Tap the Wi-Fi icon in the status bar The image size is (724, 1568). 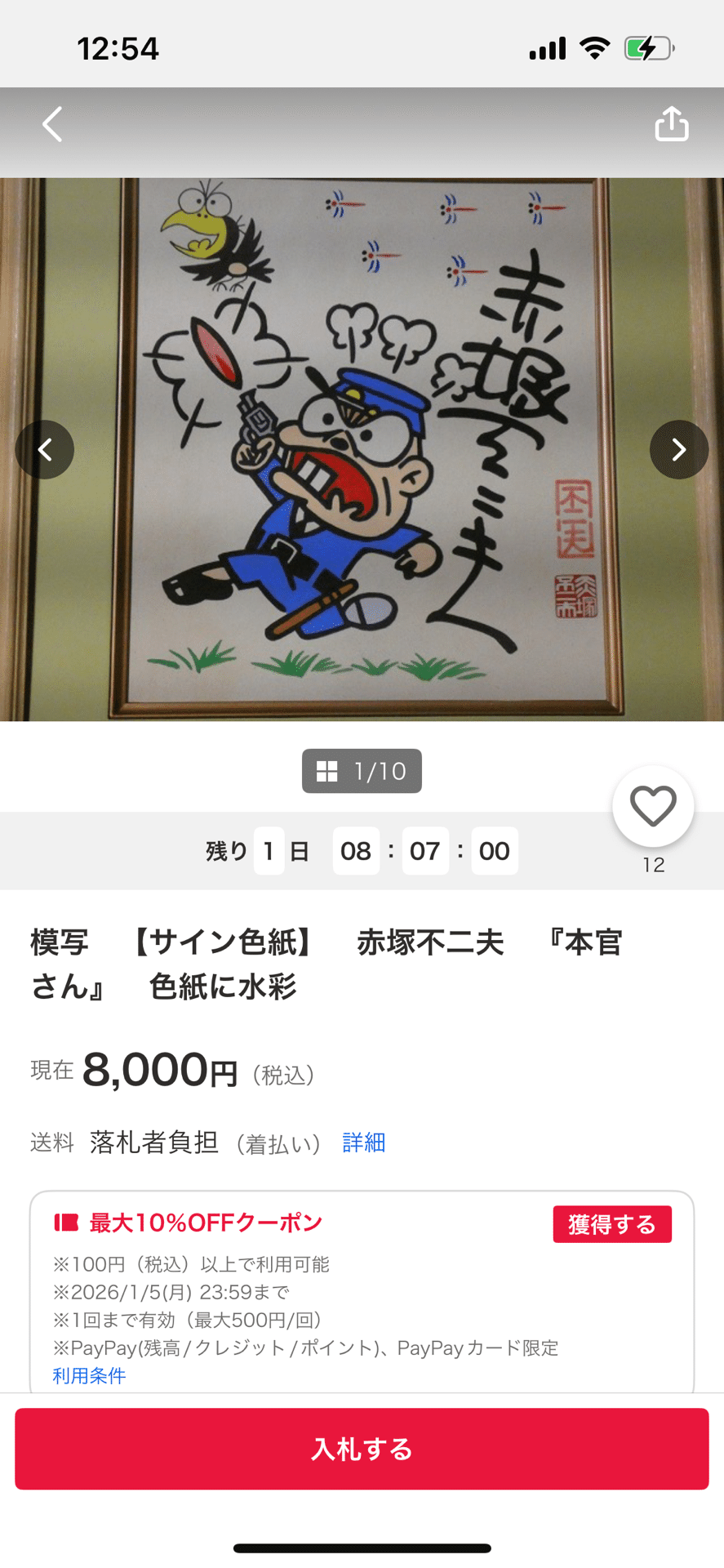[x=595, y=47]
